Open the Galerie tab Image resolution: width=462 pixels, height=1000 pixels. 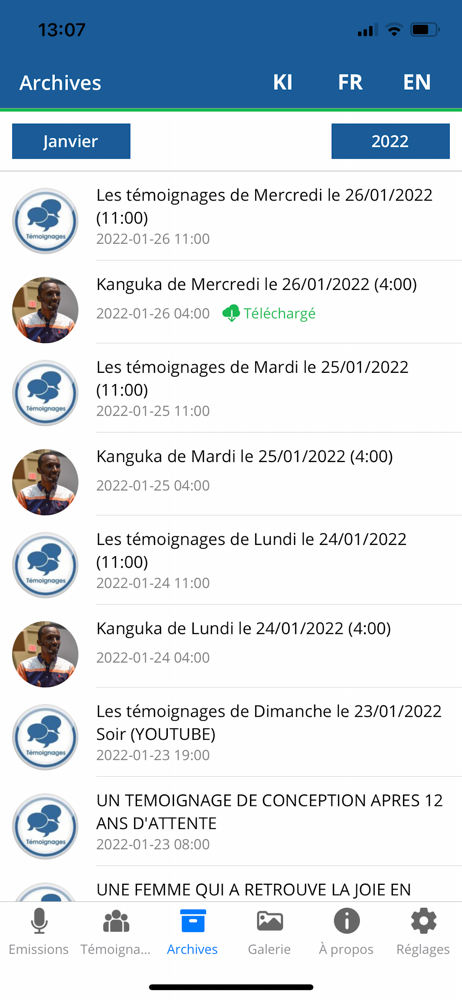pyautogui.click(x=269, y=932)
